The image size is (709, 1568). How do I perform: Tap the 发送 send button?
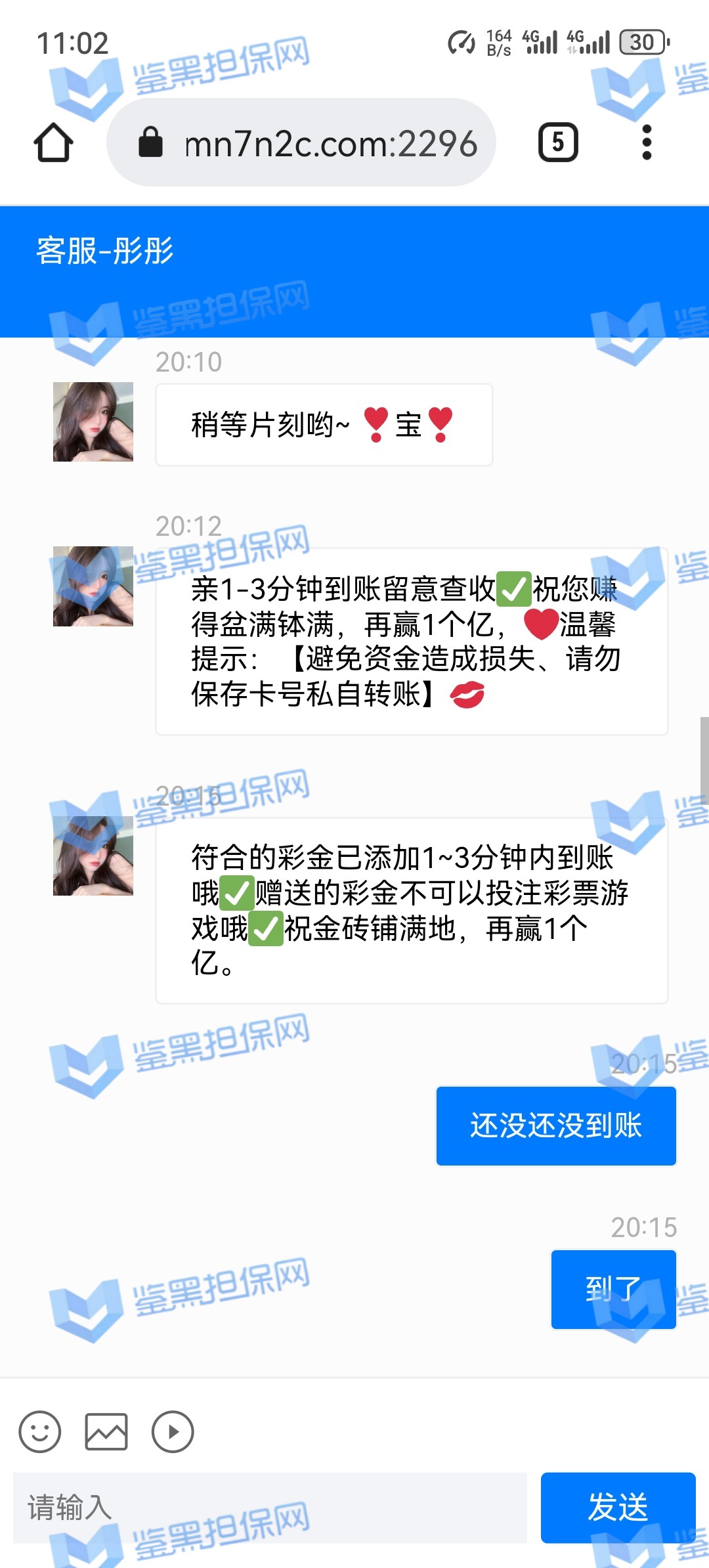(618, 1507)
